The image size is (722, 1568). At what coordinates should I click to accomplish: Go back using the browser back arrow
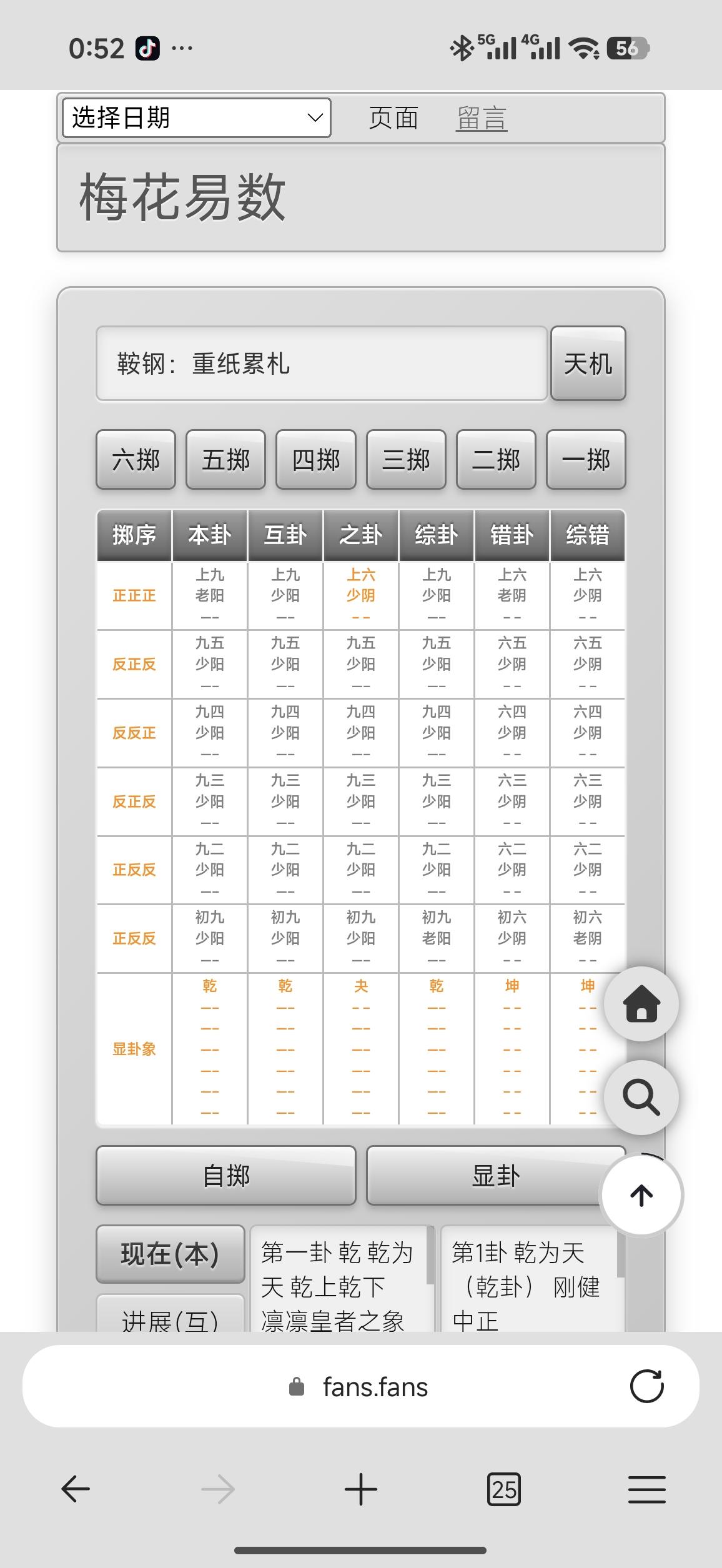tap(76, 1489)
